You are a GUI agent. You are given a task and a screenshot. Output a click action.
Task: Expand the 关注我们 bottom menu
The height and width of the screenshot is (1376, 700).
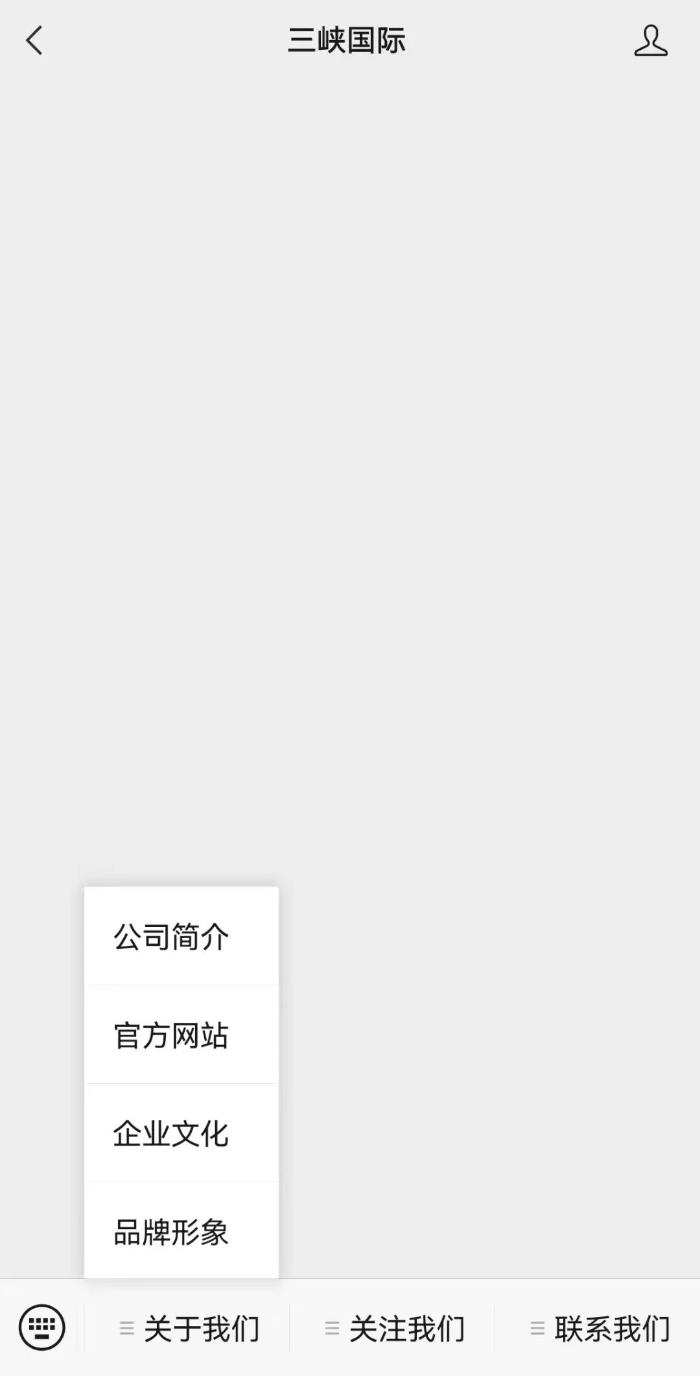[x=395, y=1329]
